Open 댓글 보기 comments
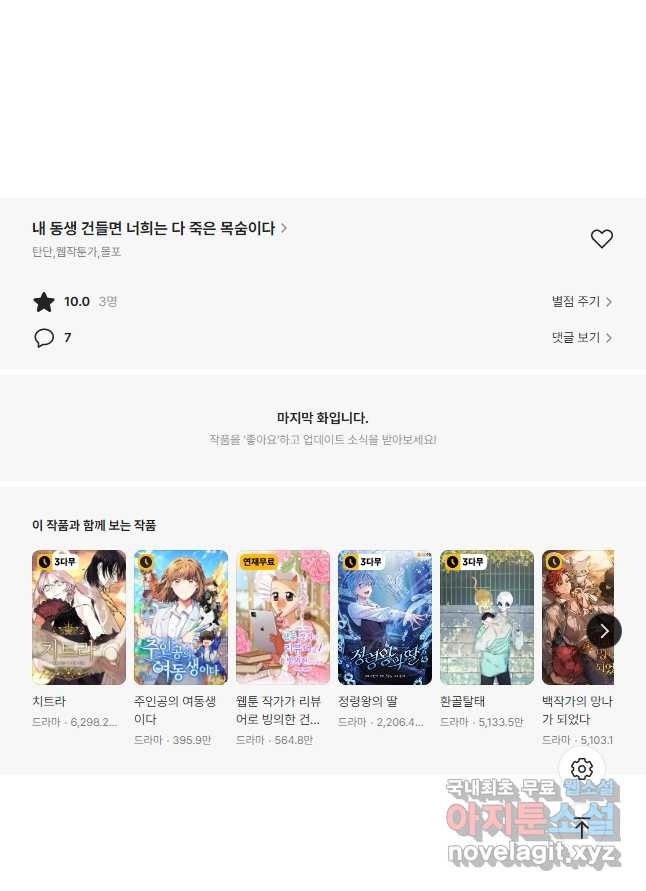The height and width of the screenshot is (891, 646). click(x=581, y=337)
